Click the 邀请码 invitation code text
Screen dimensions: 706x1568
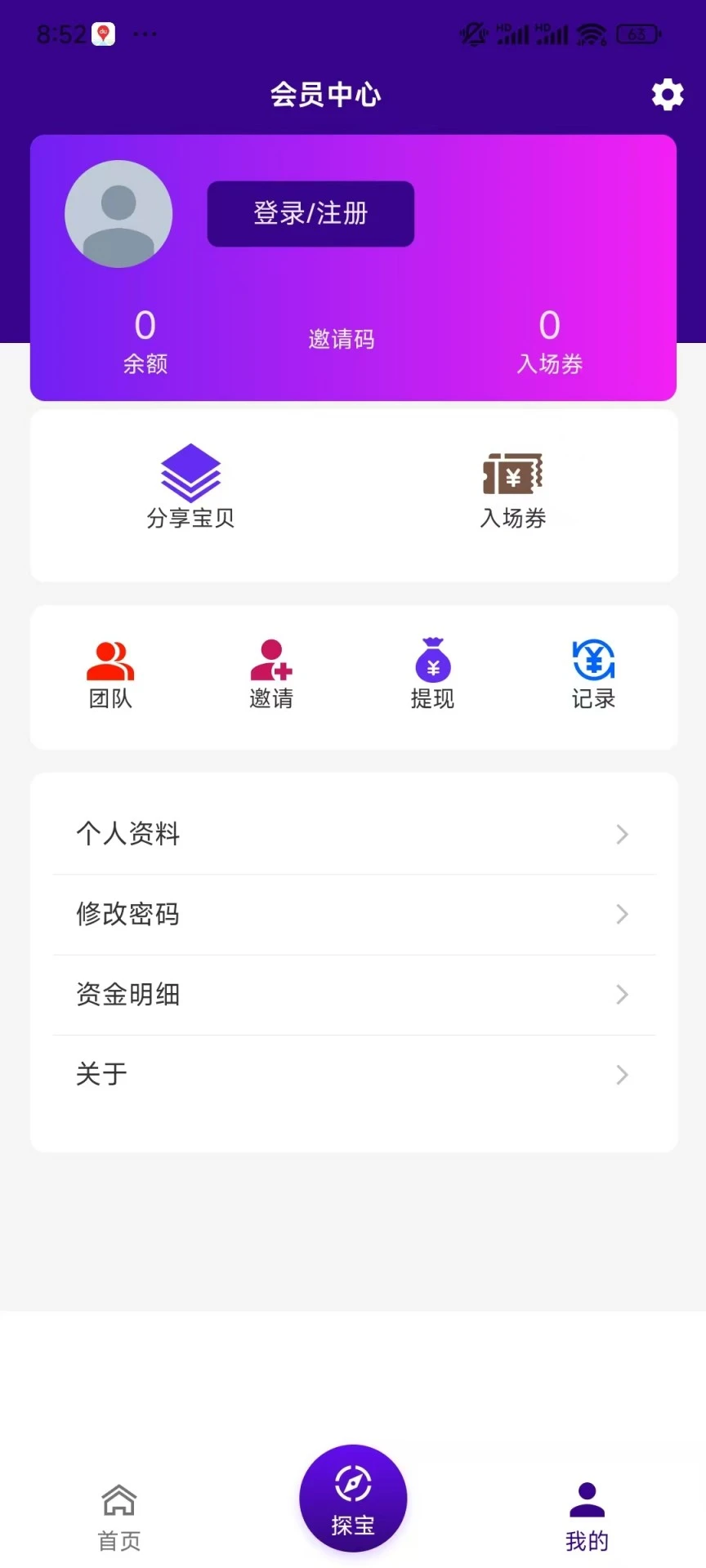point(342,338)
